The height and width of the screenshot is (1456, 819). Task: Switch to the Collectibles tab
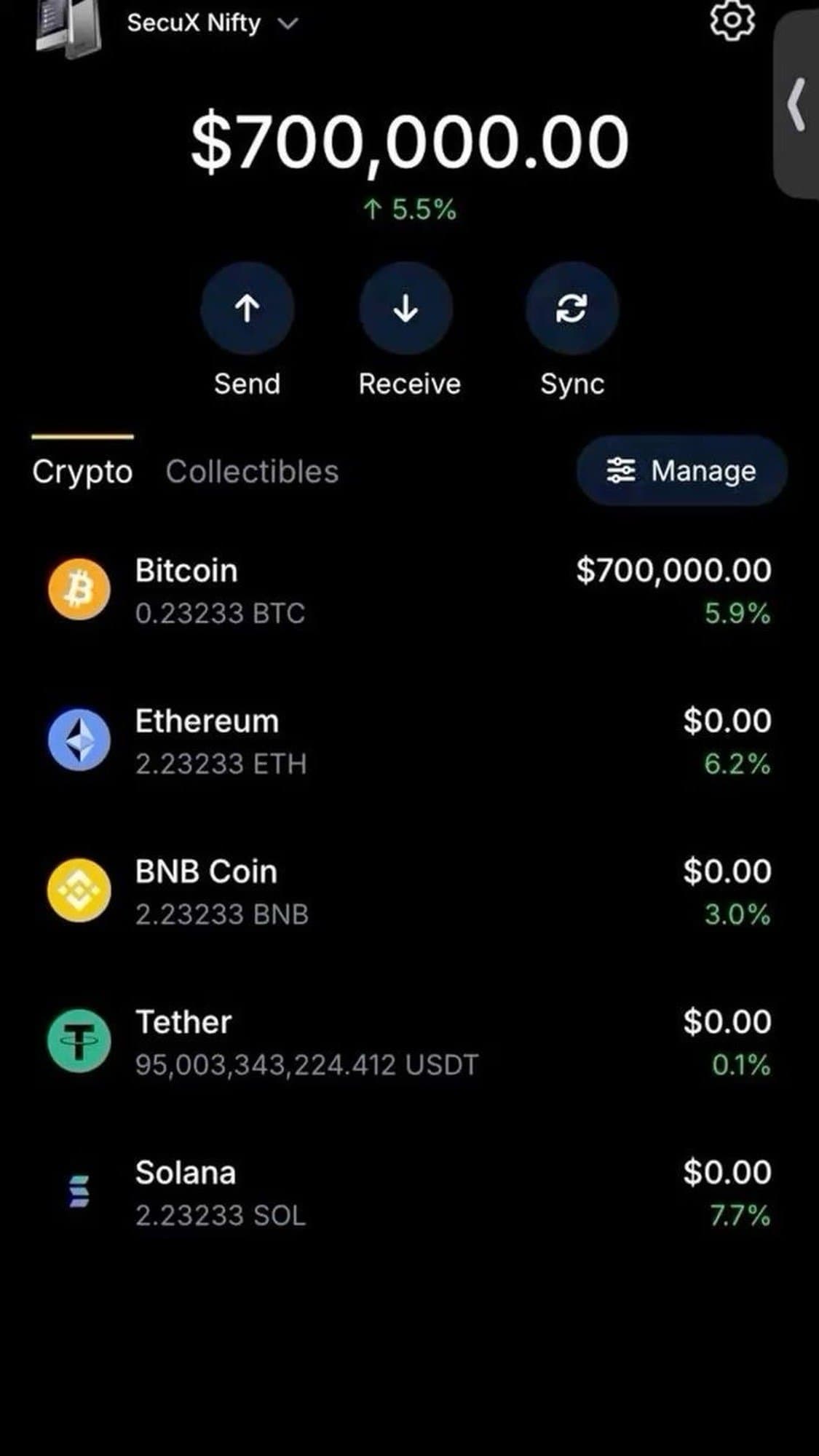point(252,472)
